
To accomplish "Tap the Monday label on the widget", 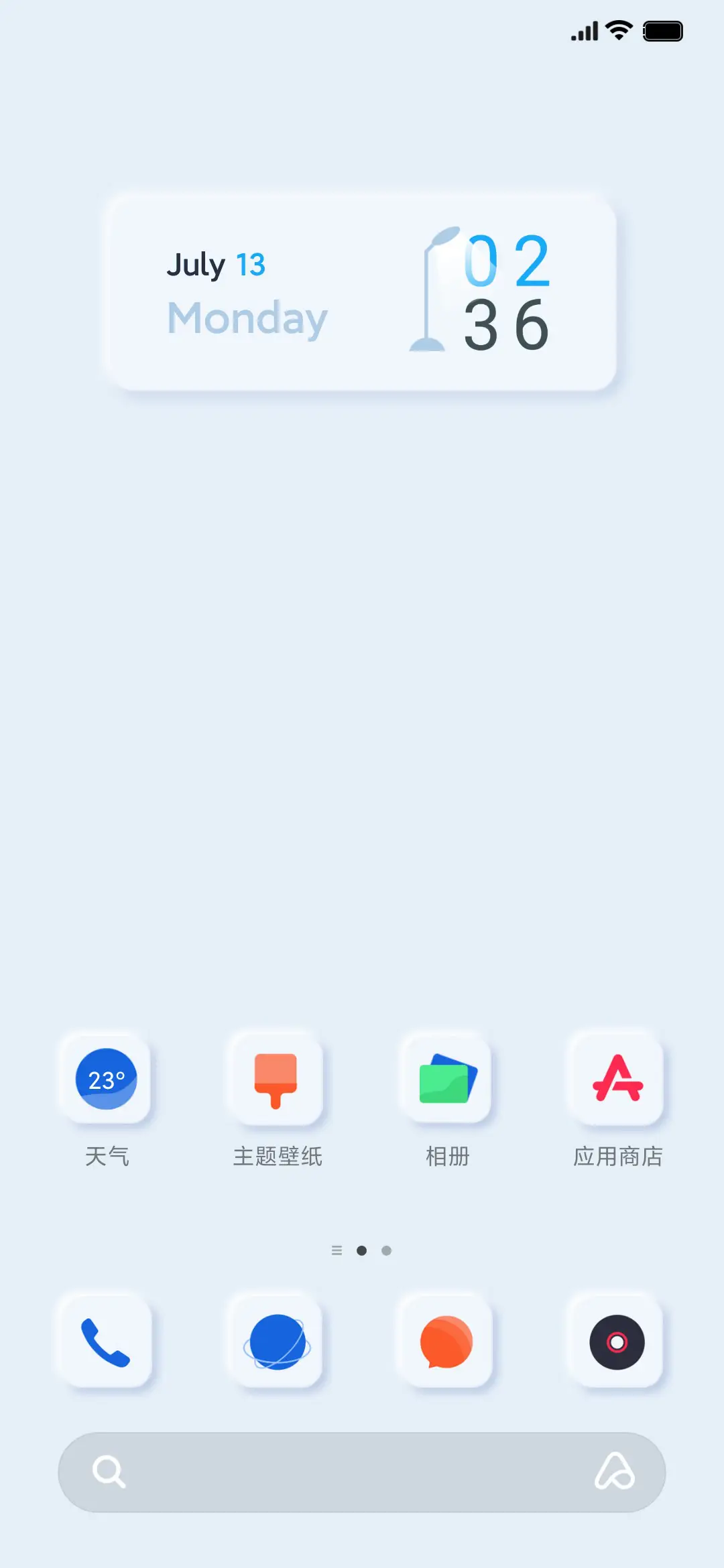I will coord(247,320).
